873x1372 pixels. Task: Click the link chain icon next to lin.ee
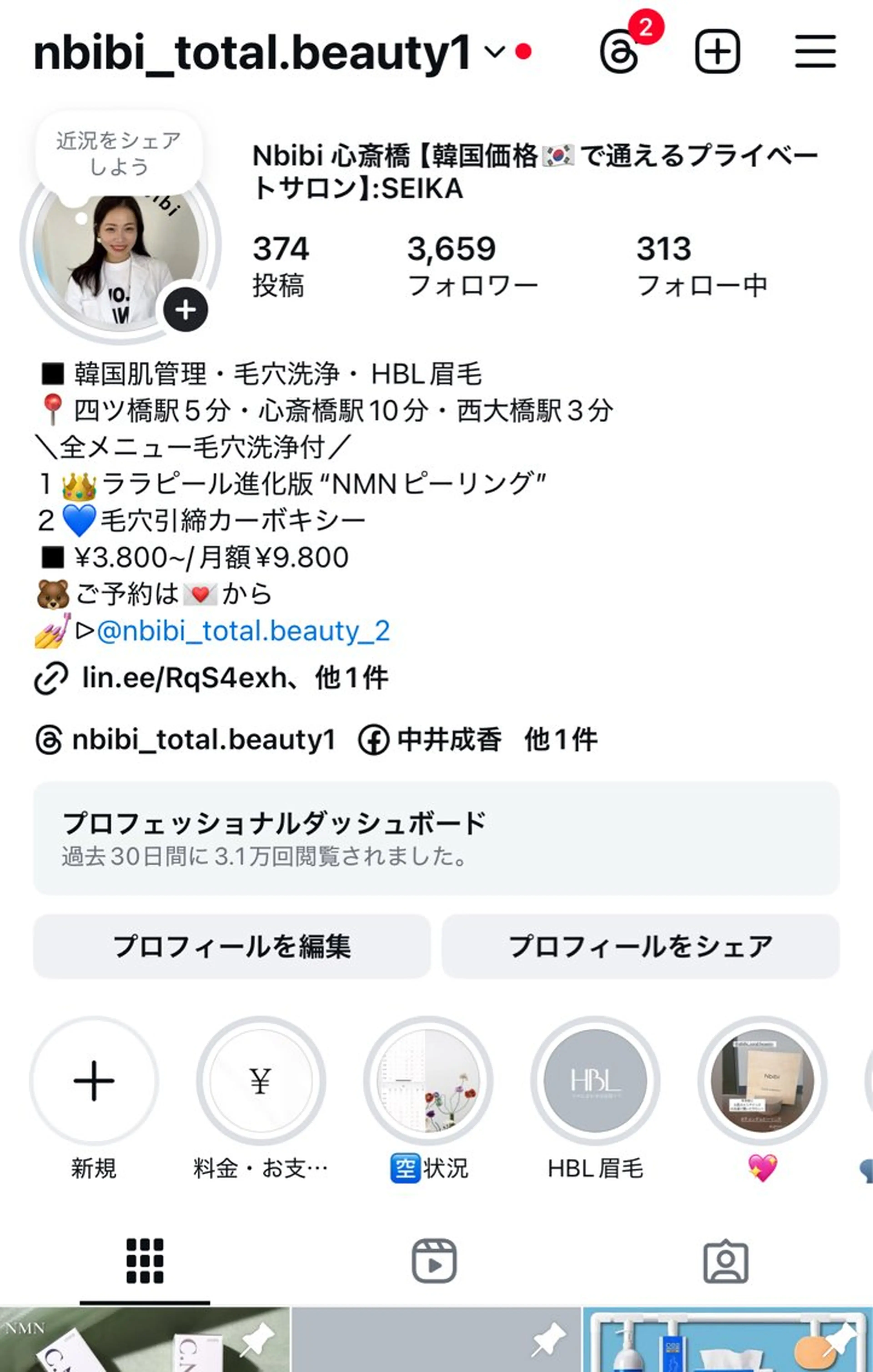coord(52,678)
